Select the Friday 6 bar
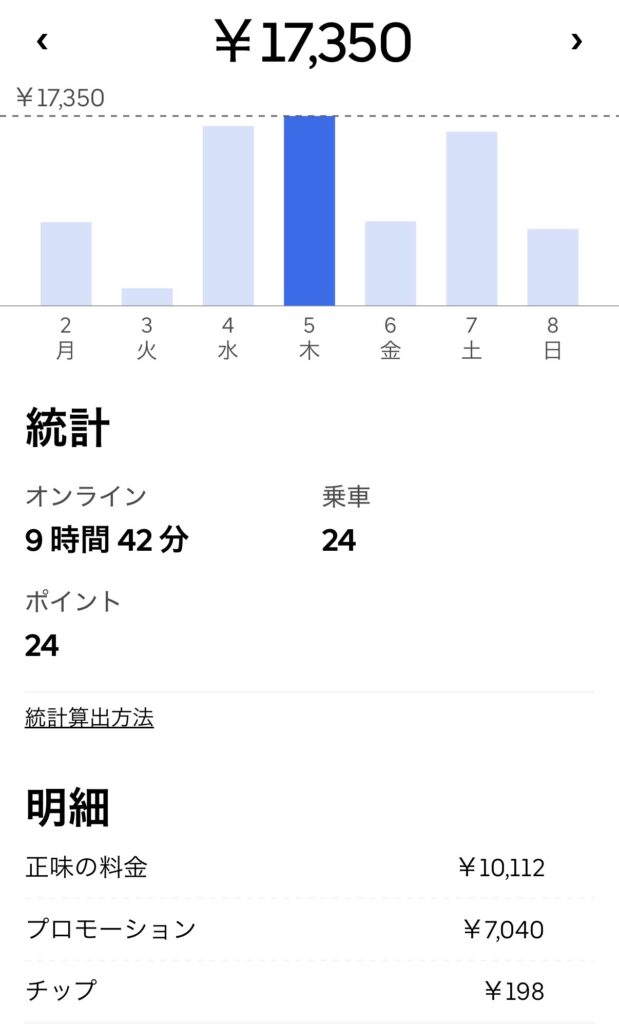 (390, 263)
